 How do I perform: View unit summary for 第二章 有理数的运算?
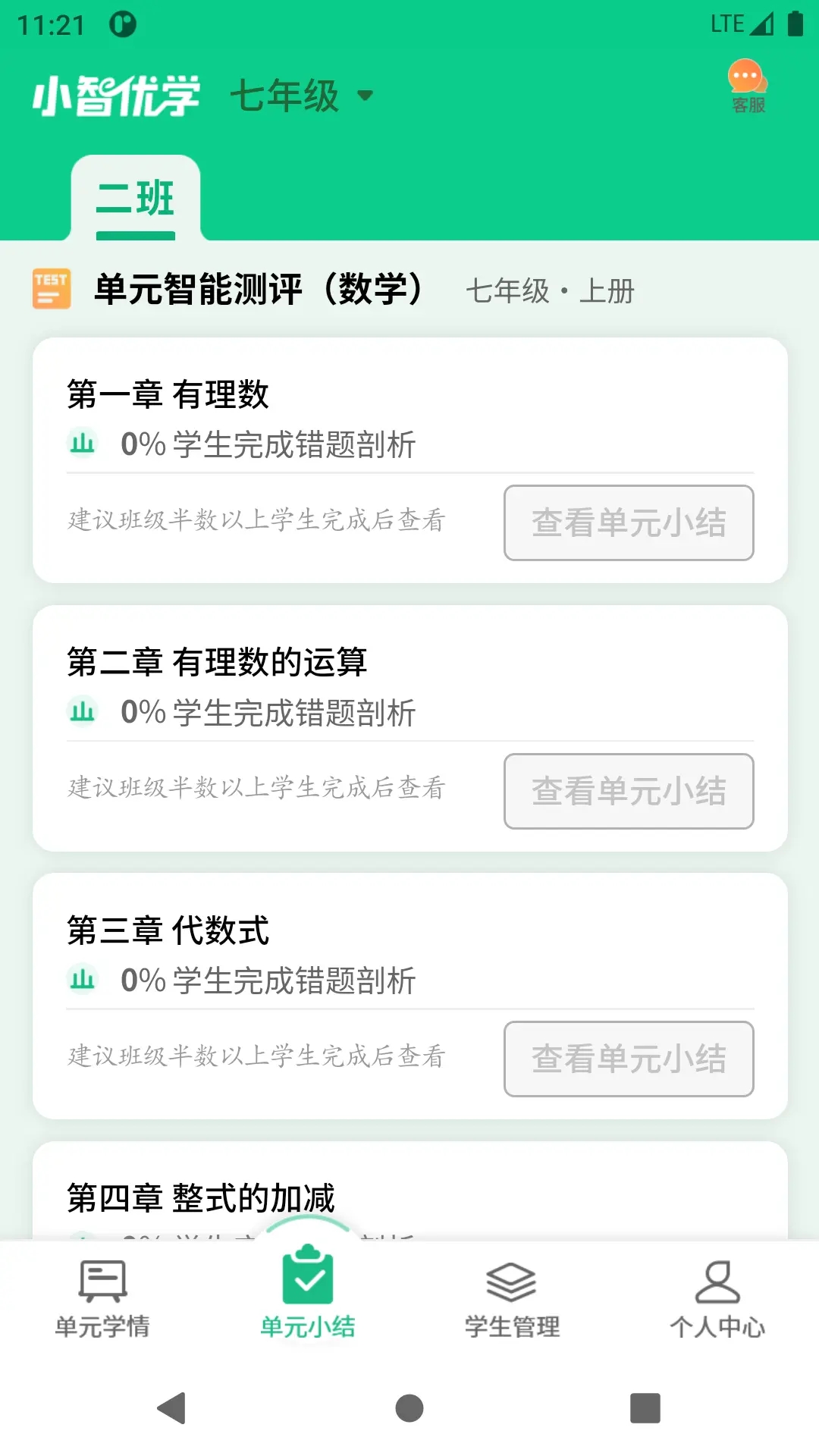click(629, 791)
